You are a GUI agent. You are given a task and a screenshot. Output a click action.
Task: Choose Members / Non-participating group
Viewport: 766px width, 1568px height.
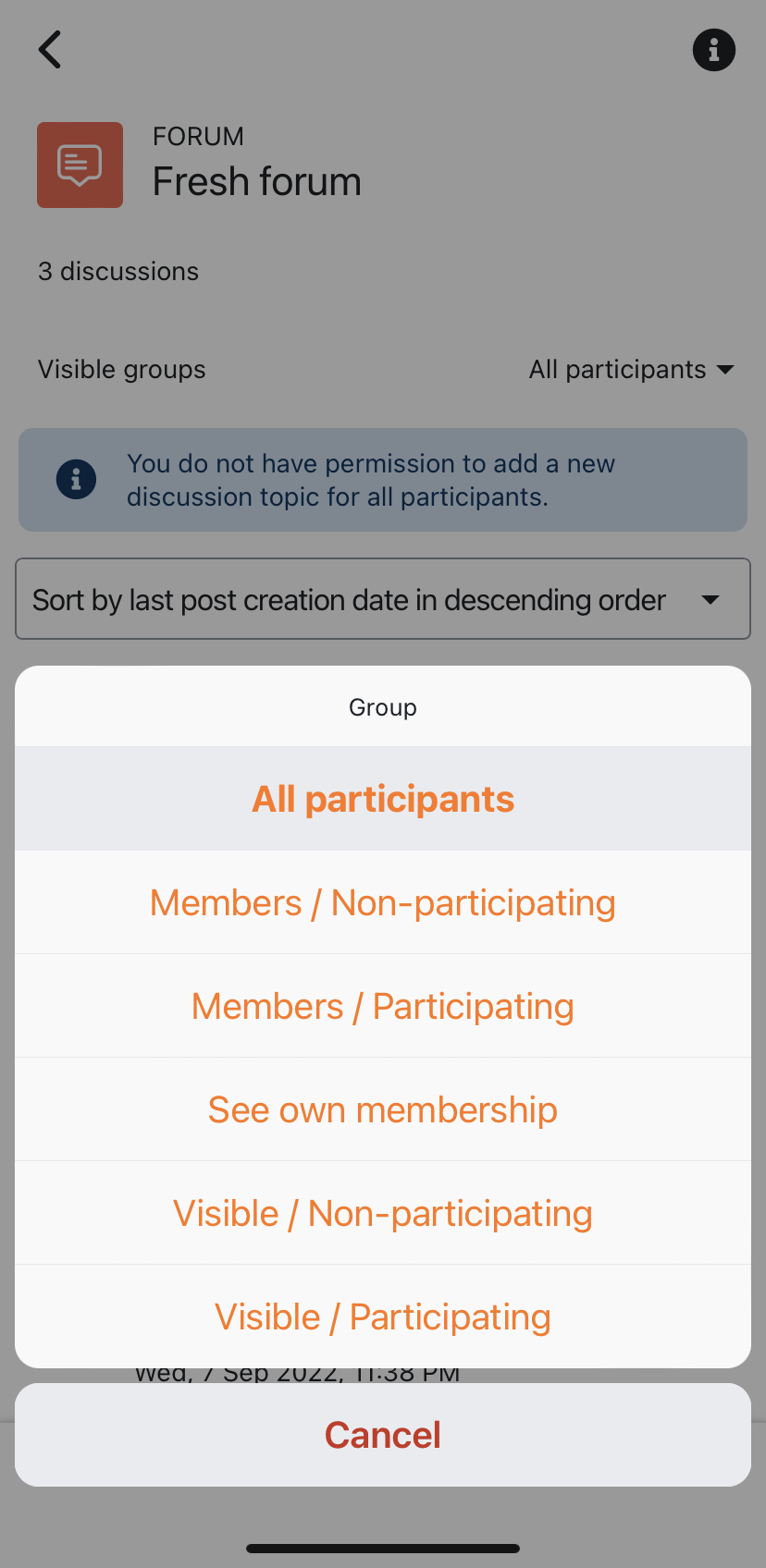[x=383, y=902]
